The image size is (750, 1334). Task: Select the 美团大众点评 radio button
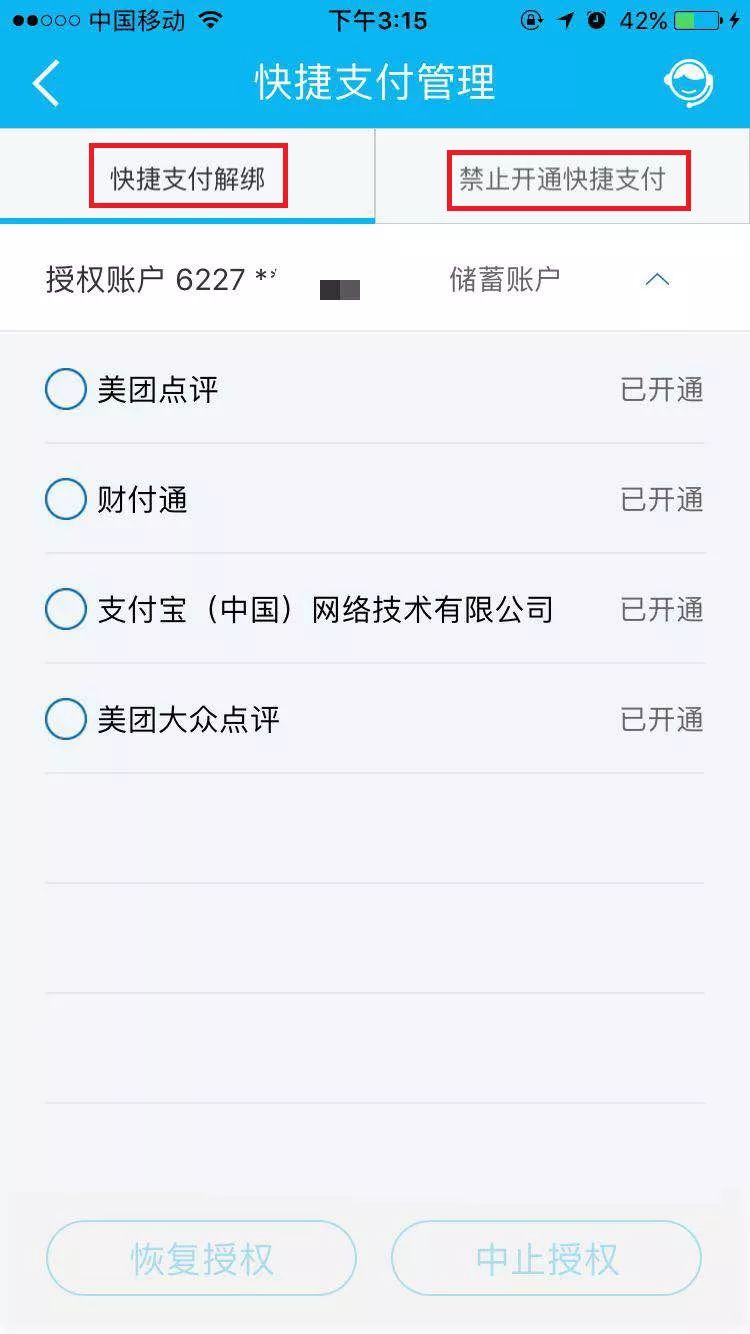(66, 719)
